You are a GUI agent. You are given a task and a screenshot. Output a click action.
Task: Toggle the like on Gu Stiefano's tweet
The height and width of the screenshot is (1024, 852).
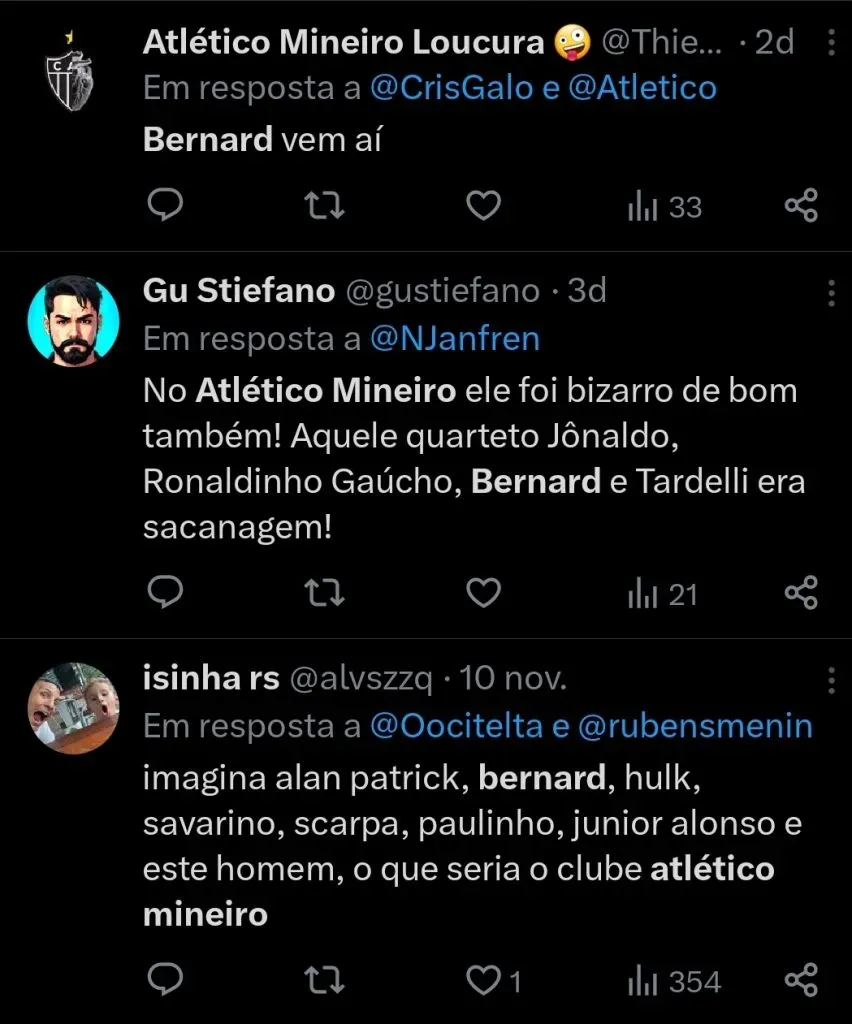pyautogui.click(x=482, y=592)
